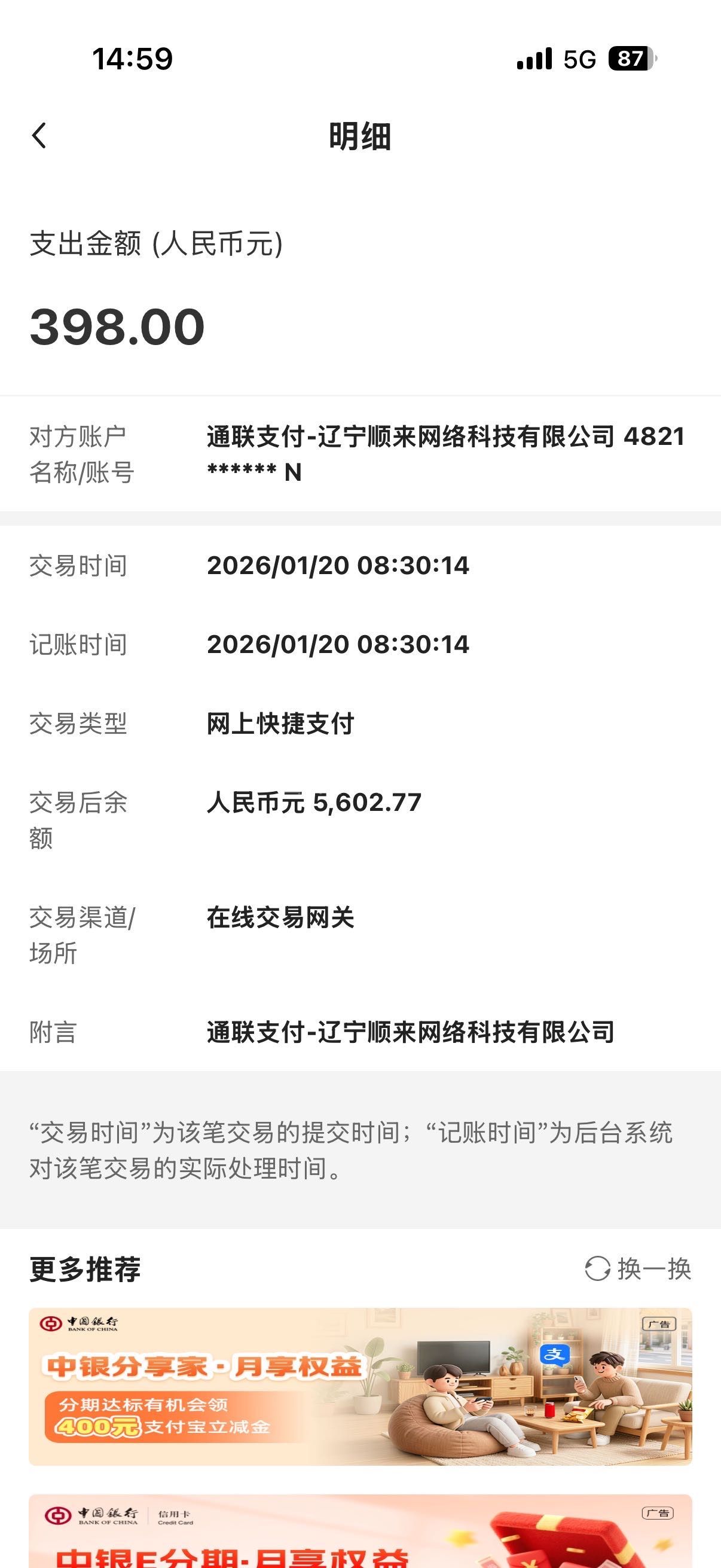This screenshot has height=1568, width=721.
Task: Open the 中银分享家·月享权益 banner
Action: point(360,1386)
